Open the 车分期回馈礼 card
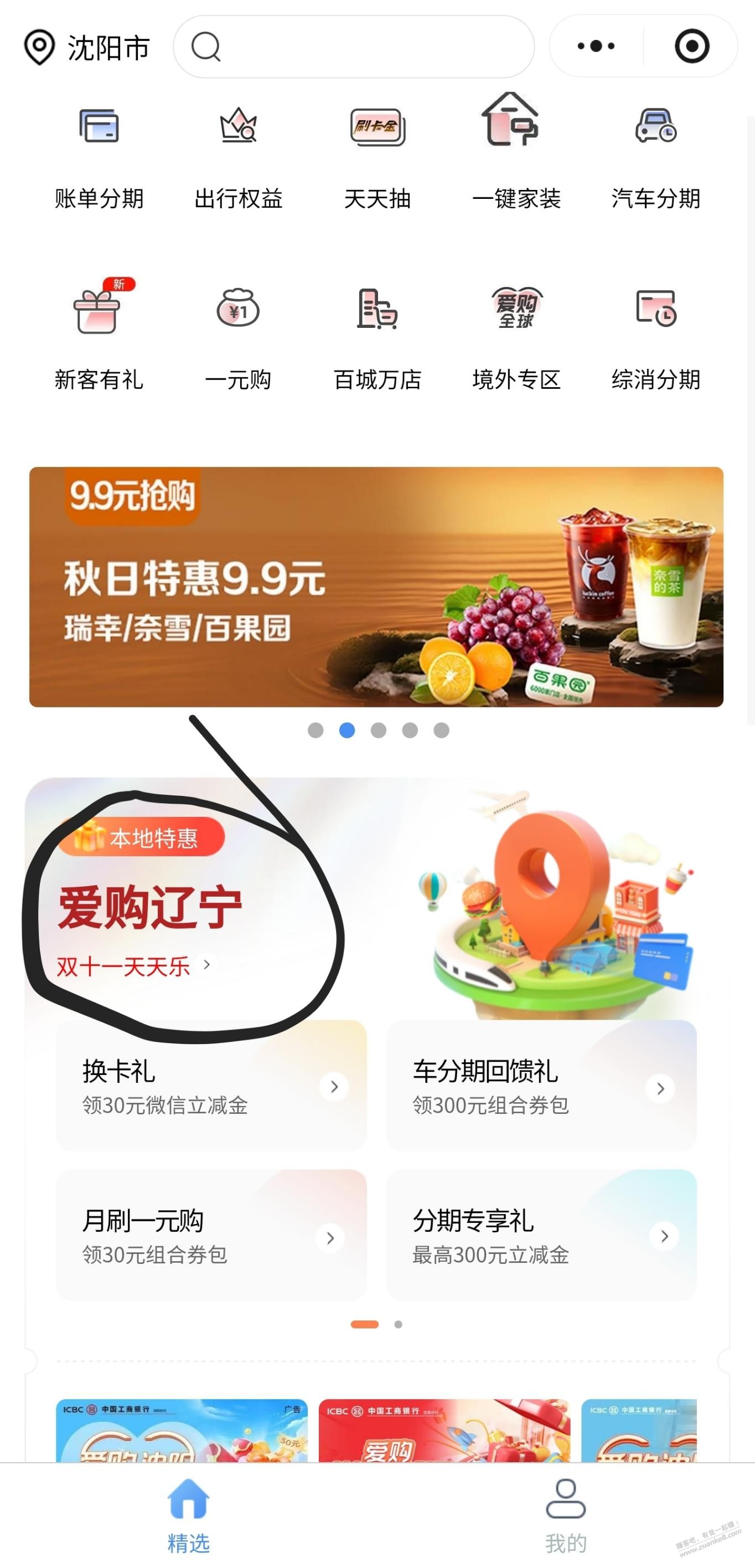 click(x=541, y=1087)
